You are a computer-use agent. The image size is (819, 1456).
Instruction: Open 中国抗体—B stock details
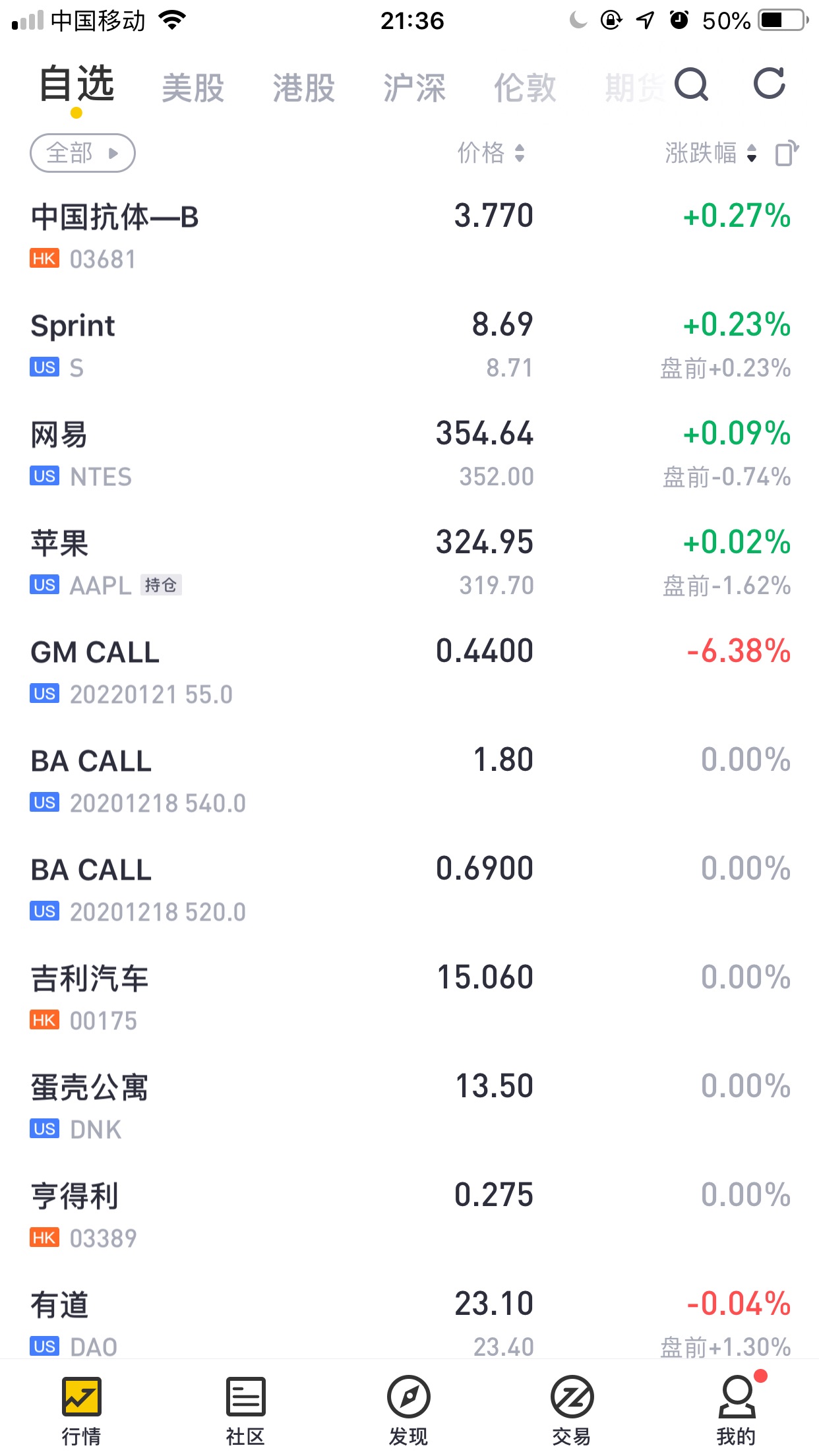pos(409,236)
